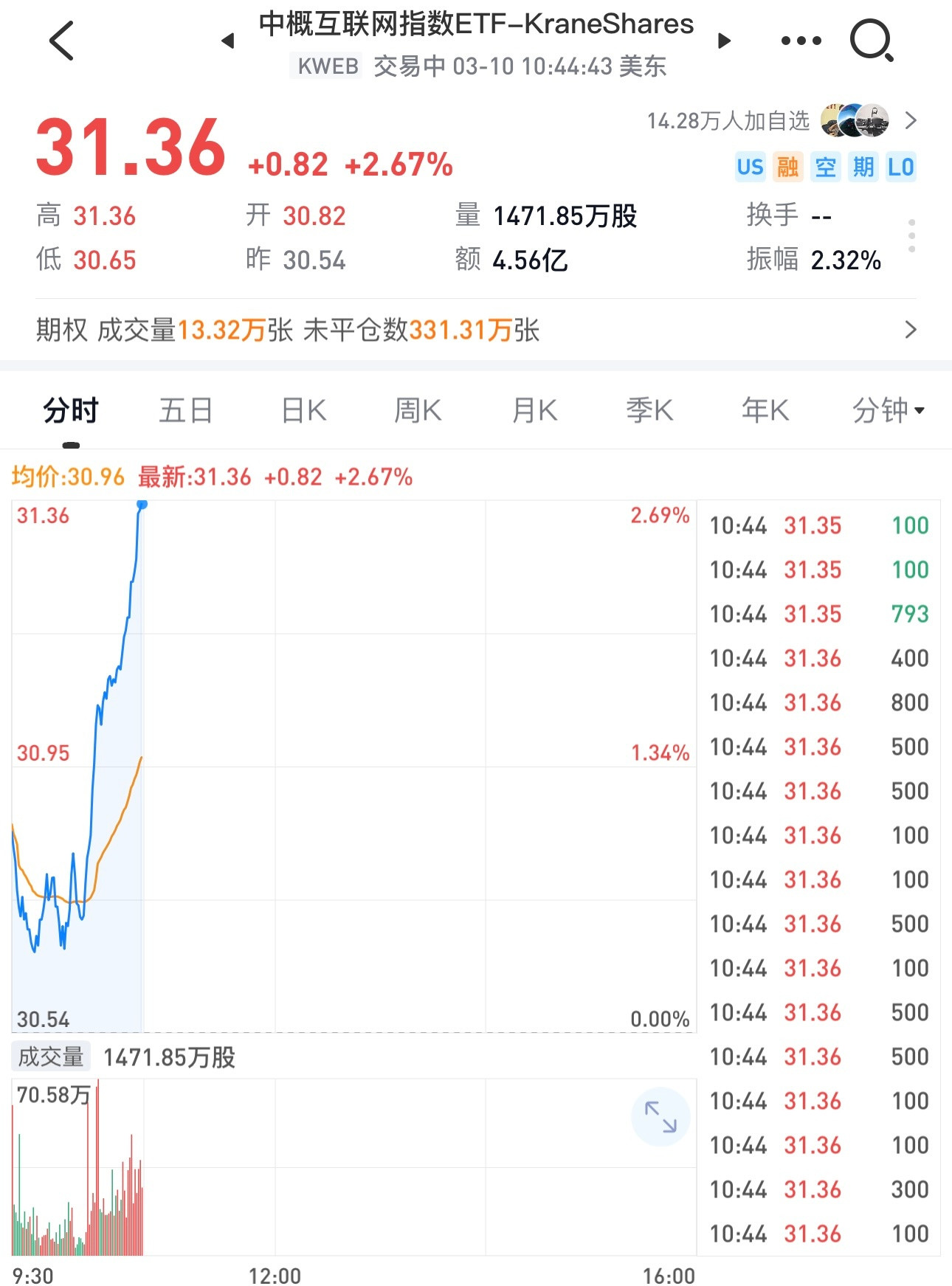Select the 分时 intraday chart view
Image resolution: width=952 pixels, height=1286 pixels.
[70, 410]
